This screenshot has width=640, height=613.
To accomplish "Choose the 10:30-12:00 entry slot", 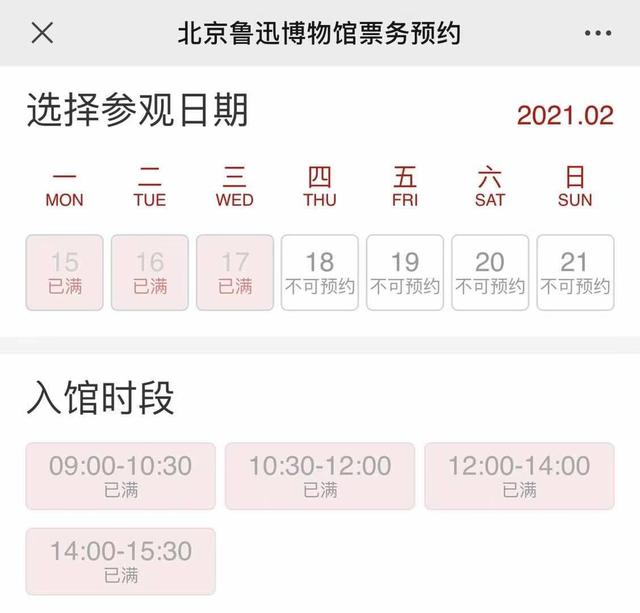I will click(x=320, y=476).
